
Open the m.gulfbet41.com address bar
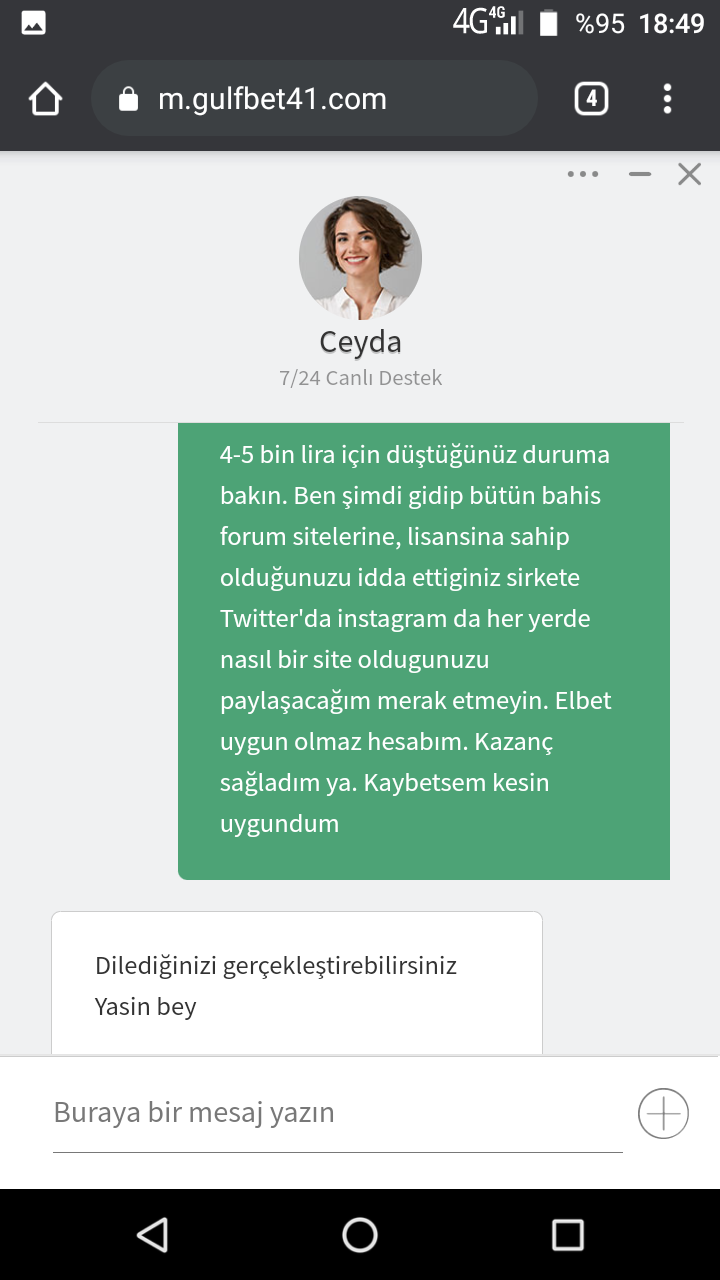click(314, 99)
